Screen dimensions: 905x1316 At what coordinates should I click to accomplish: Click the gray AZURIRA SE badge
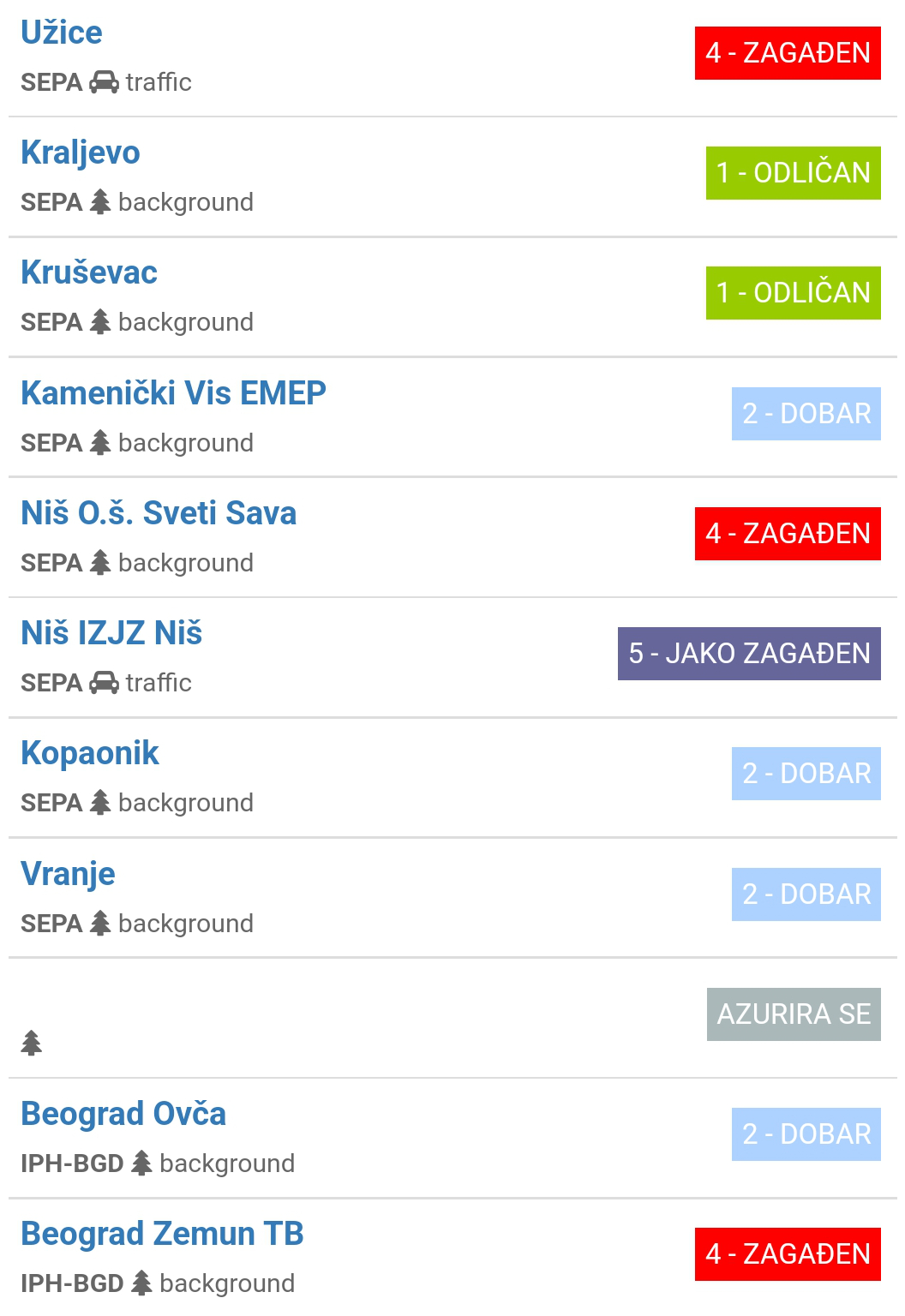(x=793, y=1014)
